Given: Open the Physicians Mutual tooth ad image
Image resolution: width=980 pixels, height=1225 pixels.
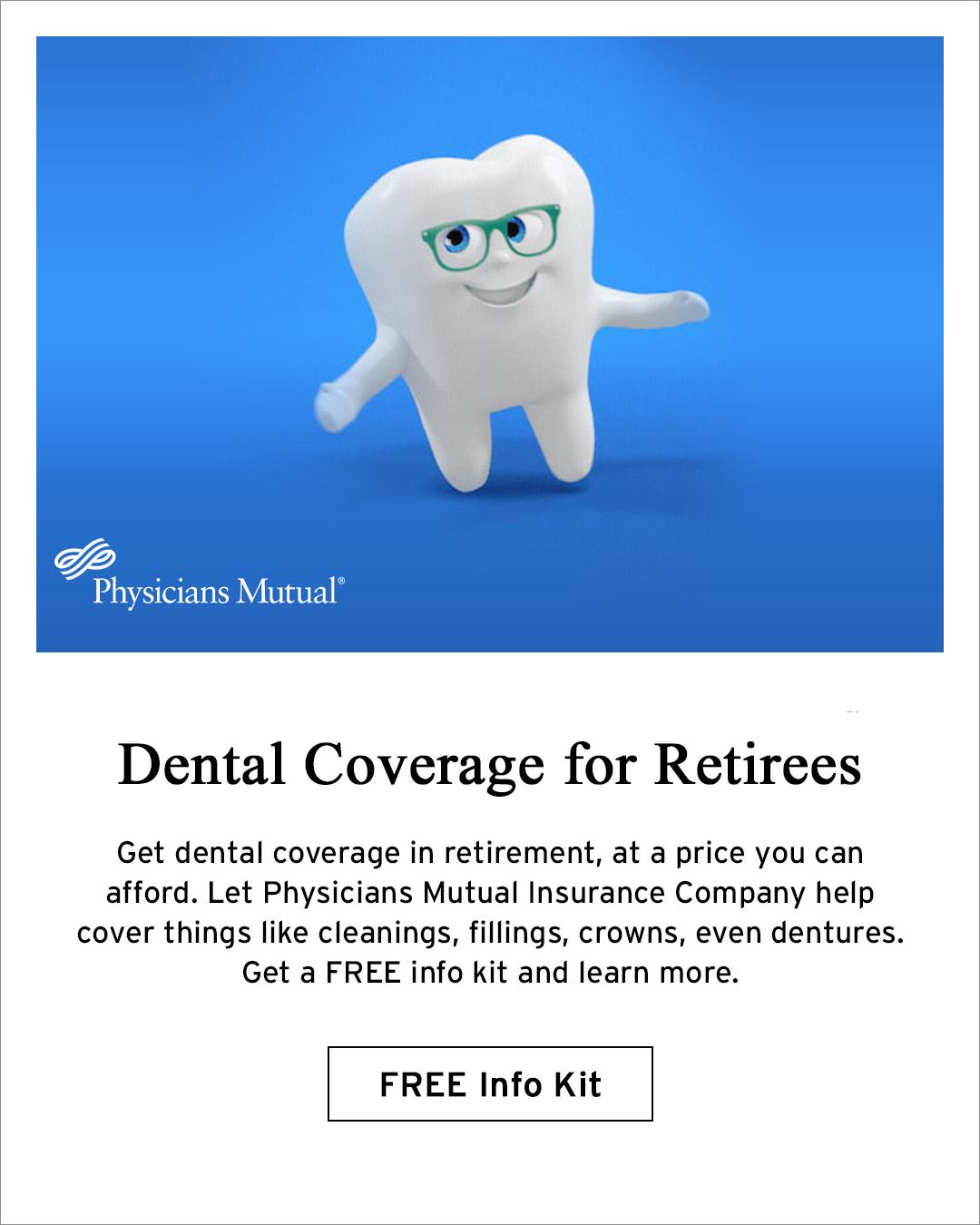Looking at the screenshot, I should click(490, 345).
